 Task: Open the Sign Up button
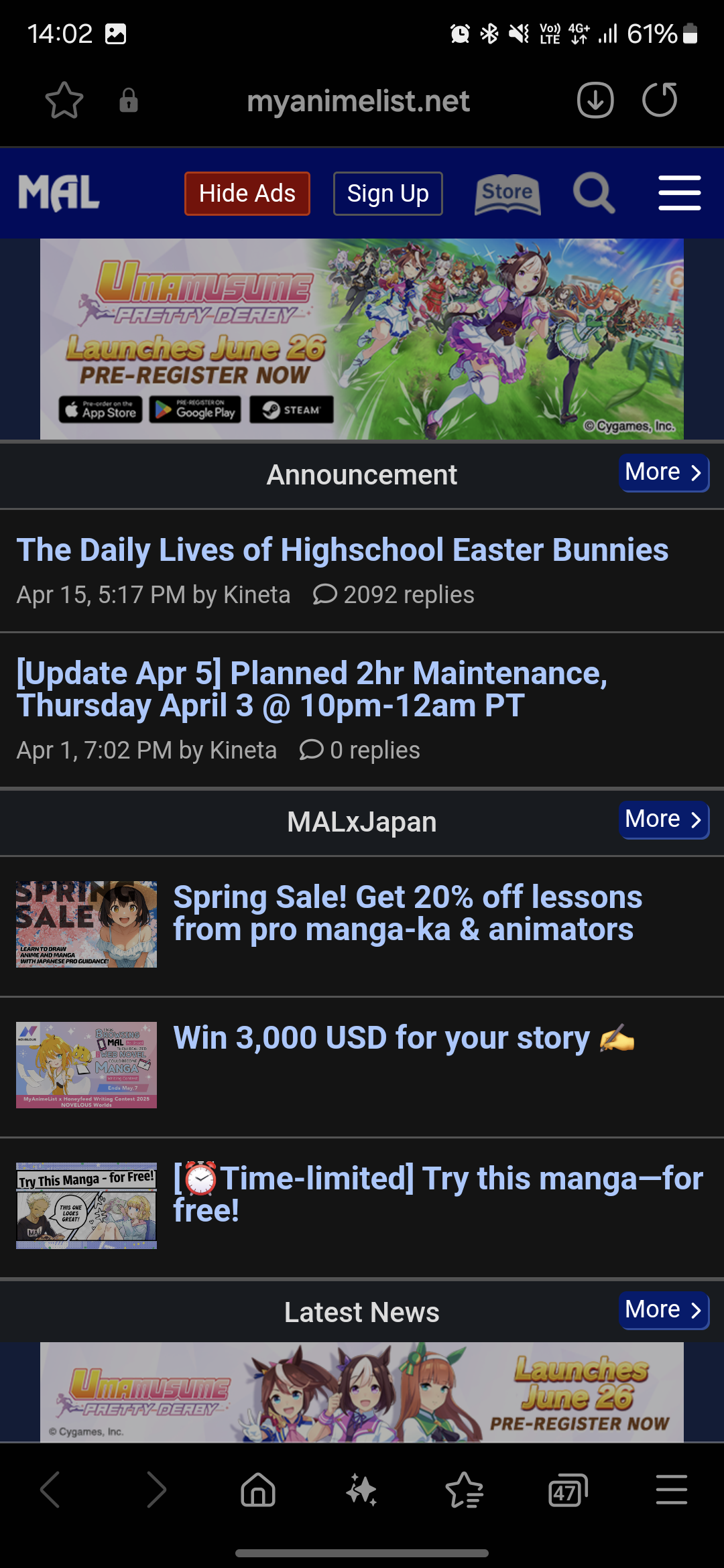(x=388, y=194)
